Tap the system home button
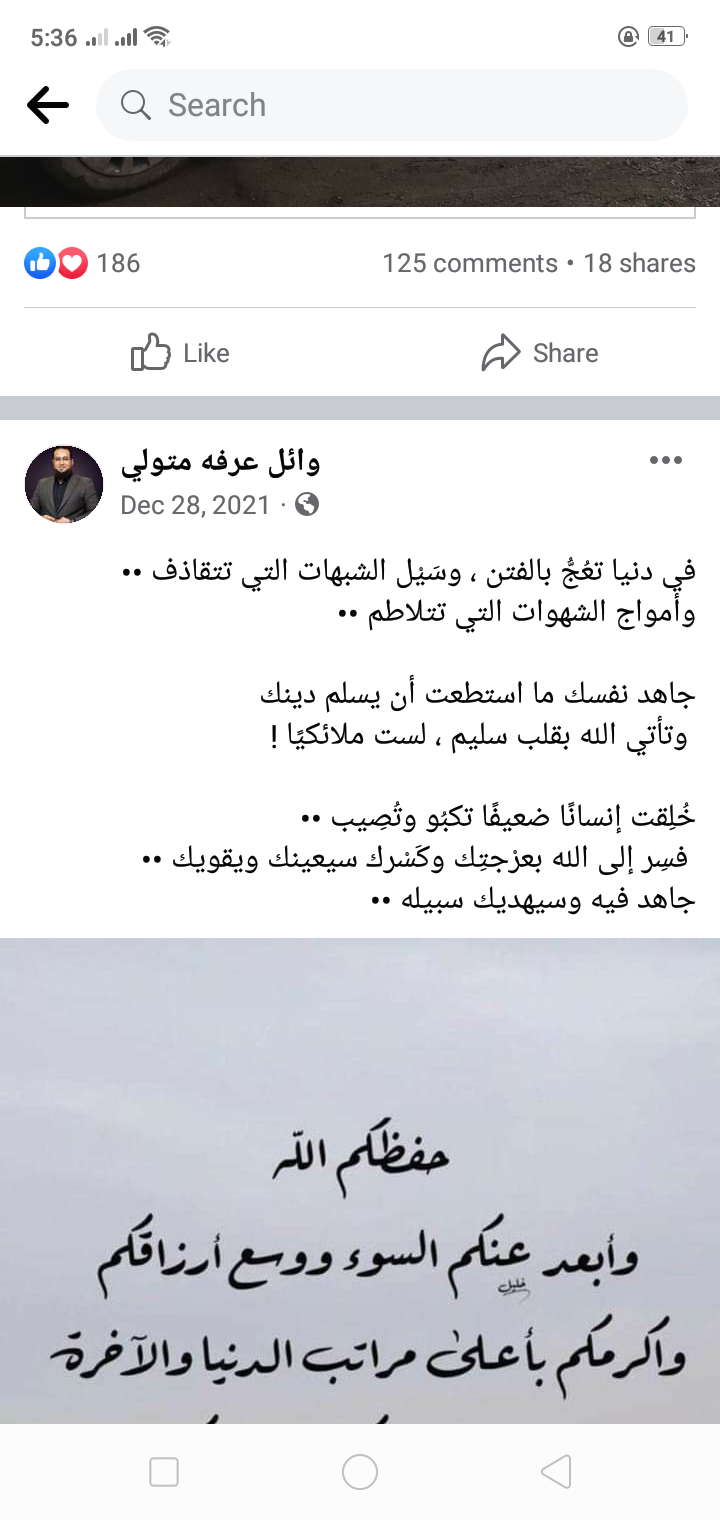720x1520 pixels. point(360,1471)
